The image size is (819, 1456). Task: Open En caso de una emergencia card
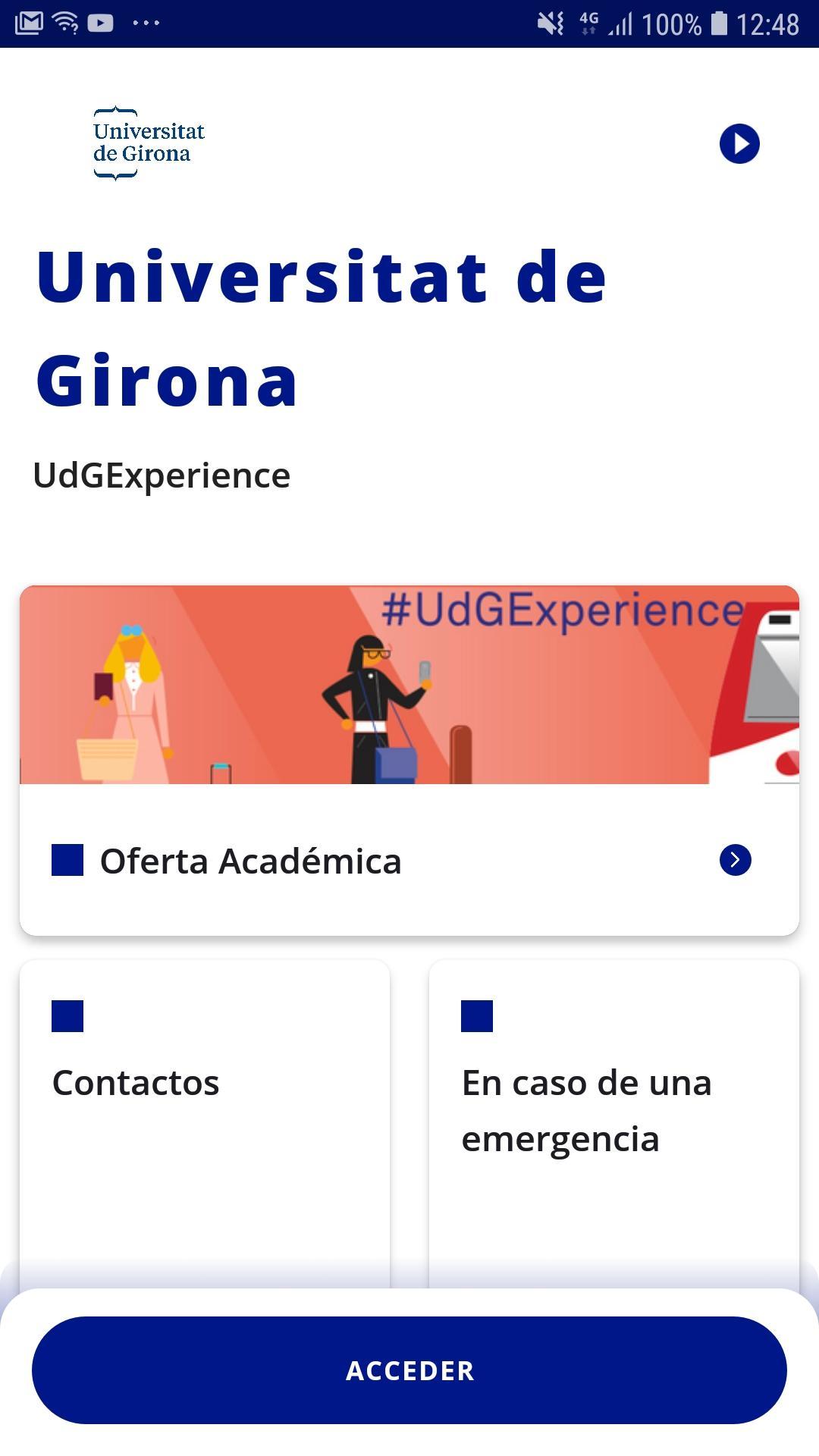pyautogui.click(x=614, y=1124)
